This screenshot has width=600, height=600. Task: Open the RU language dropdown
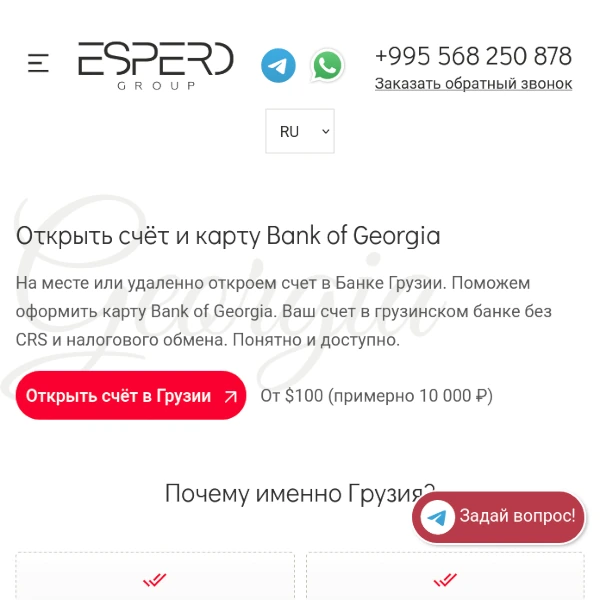tap(299, 131)
